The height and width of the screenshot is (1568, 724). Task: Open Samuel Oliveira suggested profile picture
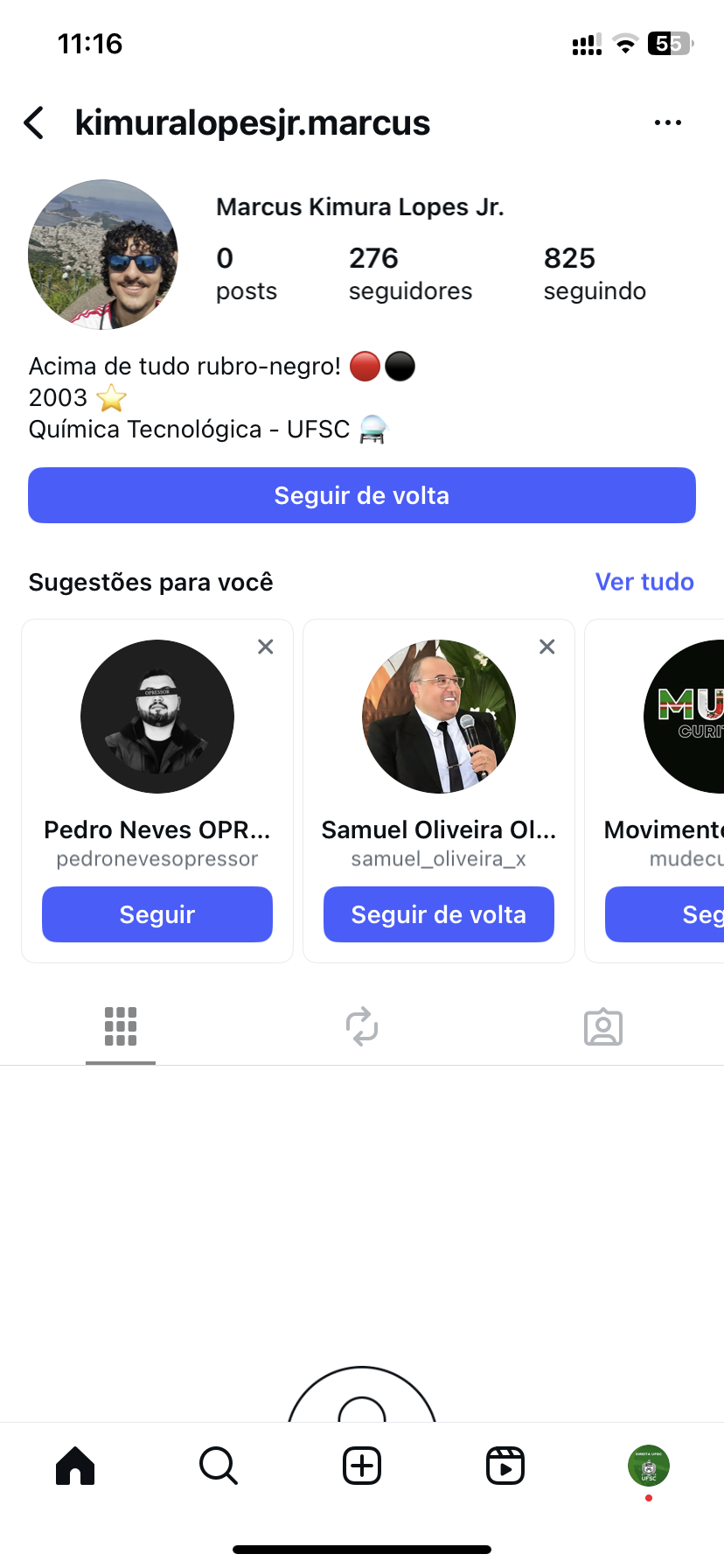(x=439, y=717)
